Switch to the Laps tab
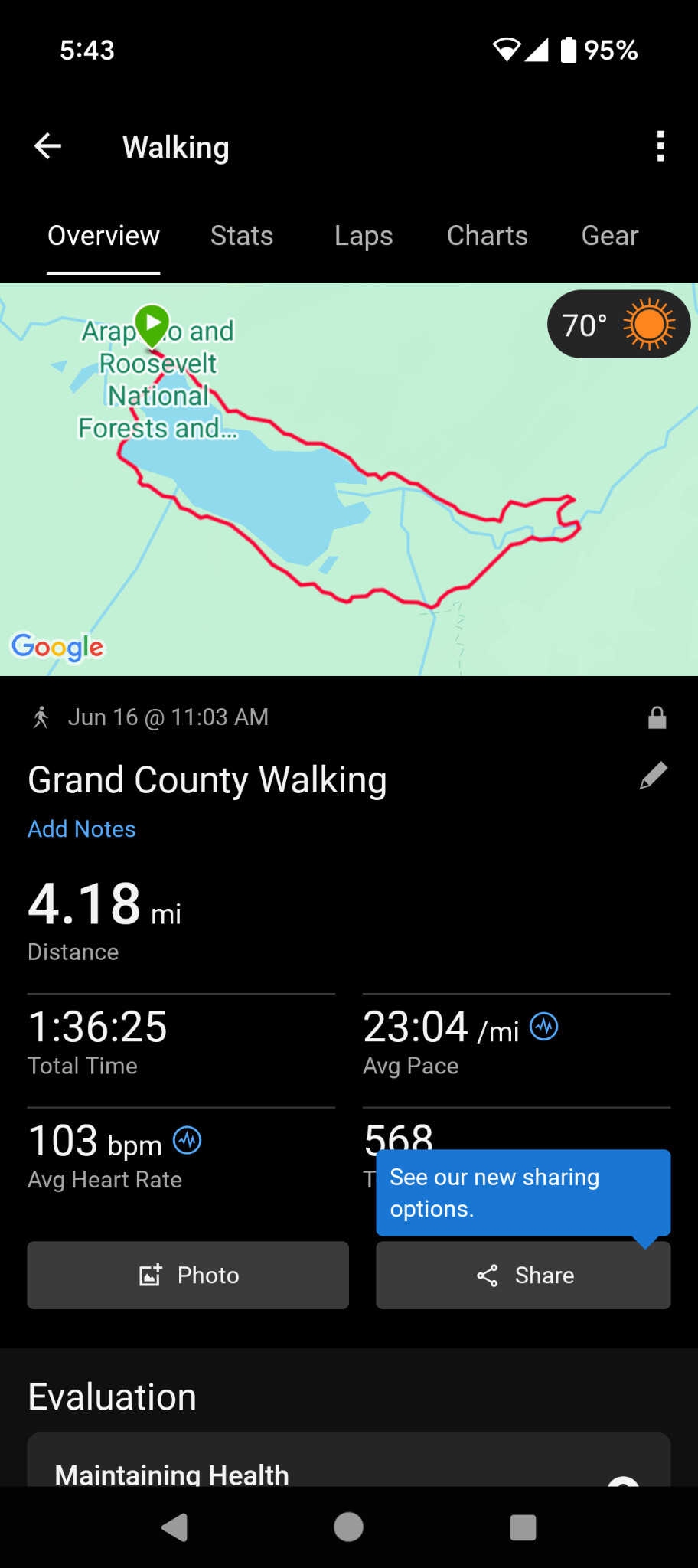Screen dimensions: 698x1568 click(x=364, y=236)
